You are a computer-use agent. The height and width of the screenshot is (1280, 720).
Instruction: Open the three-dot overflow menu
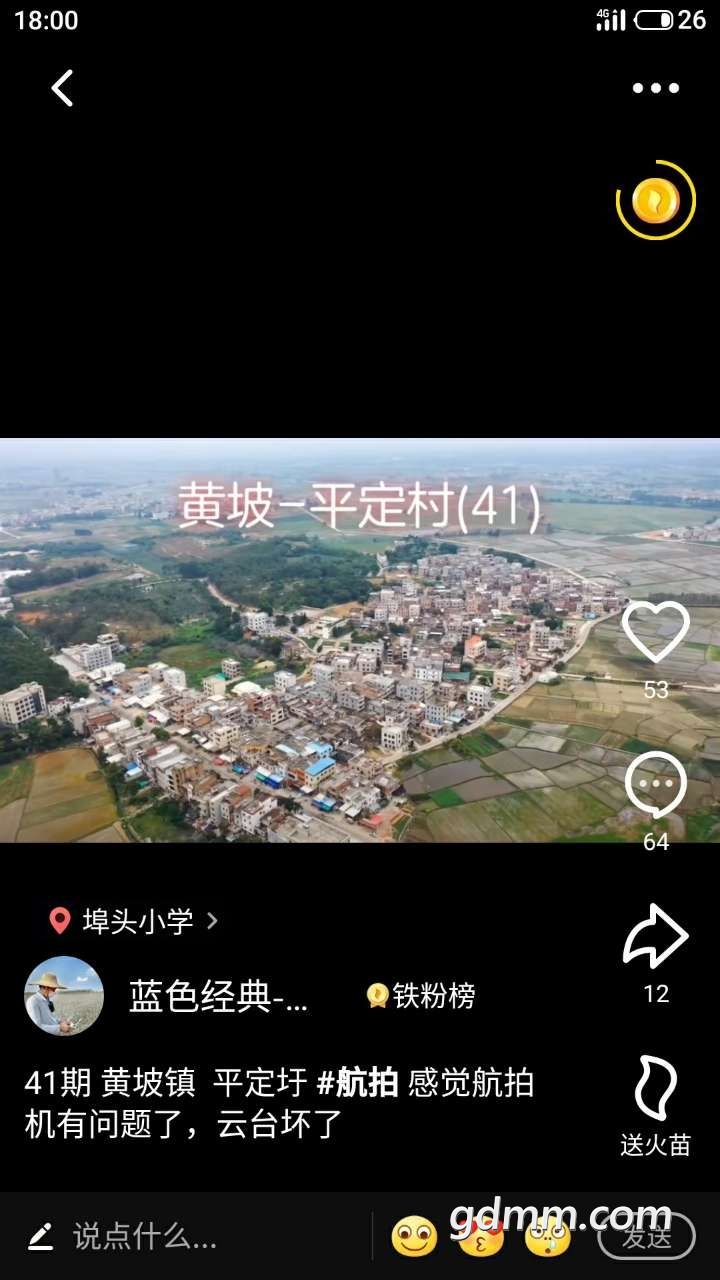pos(655,89)
